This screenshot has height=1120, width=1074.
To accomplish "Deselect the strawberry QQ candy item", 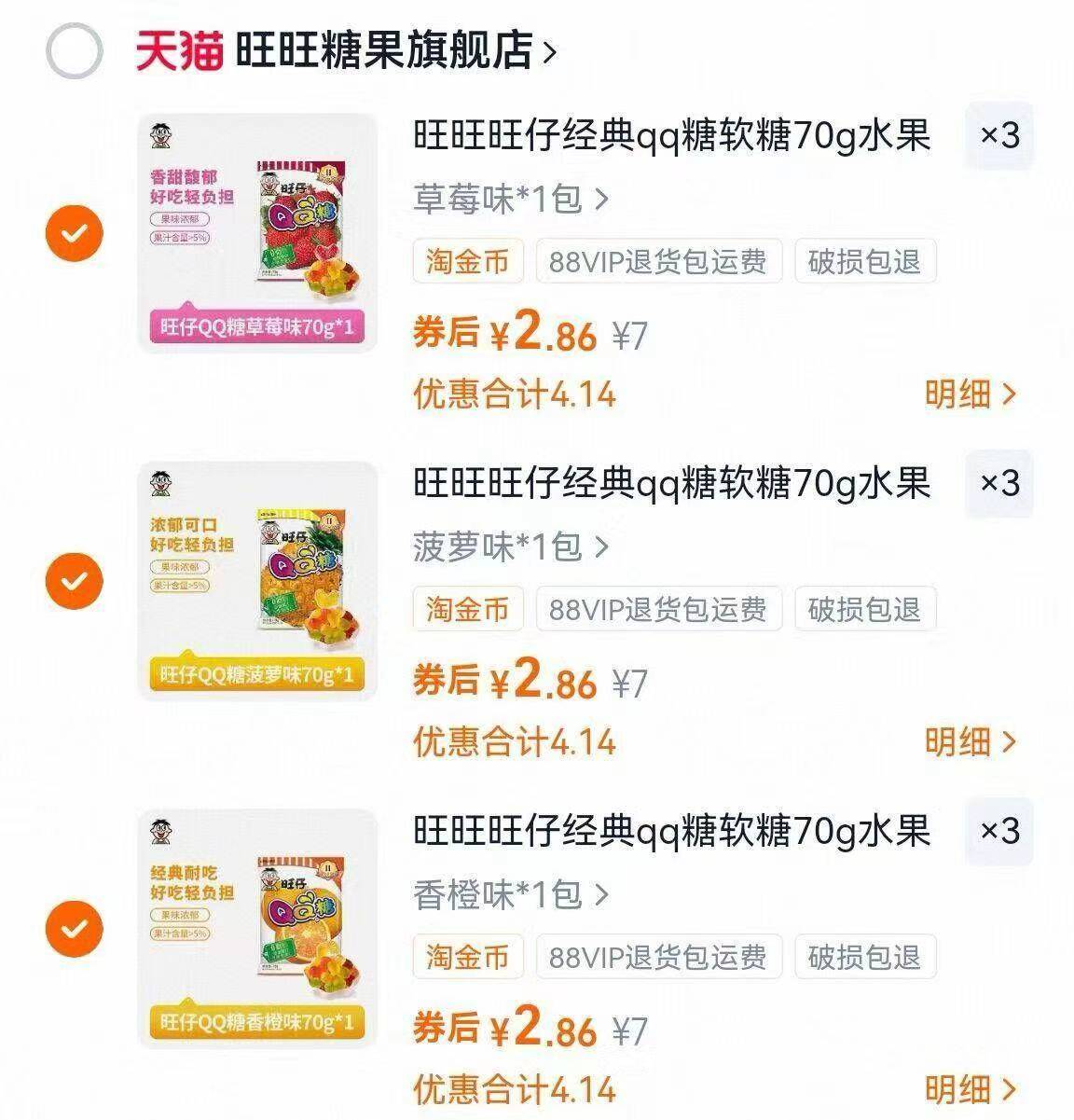I will [73, 233].
